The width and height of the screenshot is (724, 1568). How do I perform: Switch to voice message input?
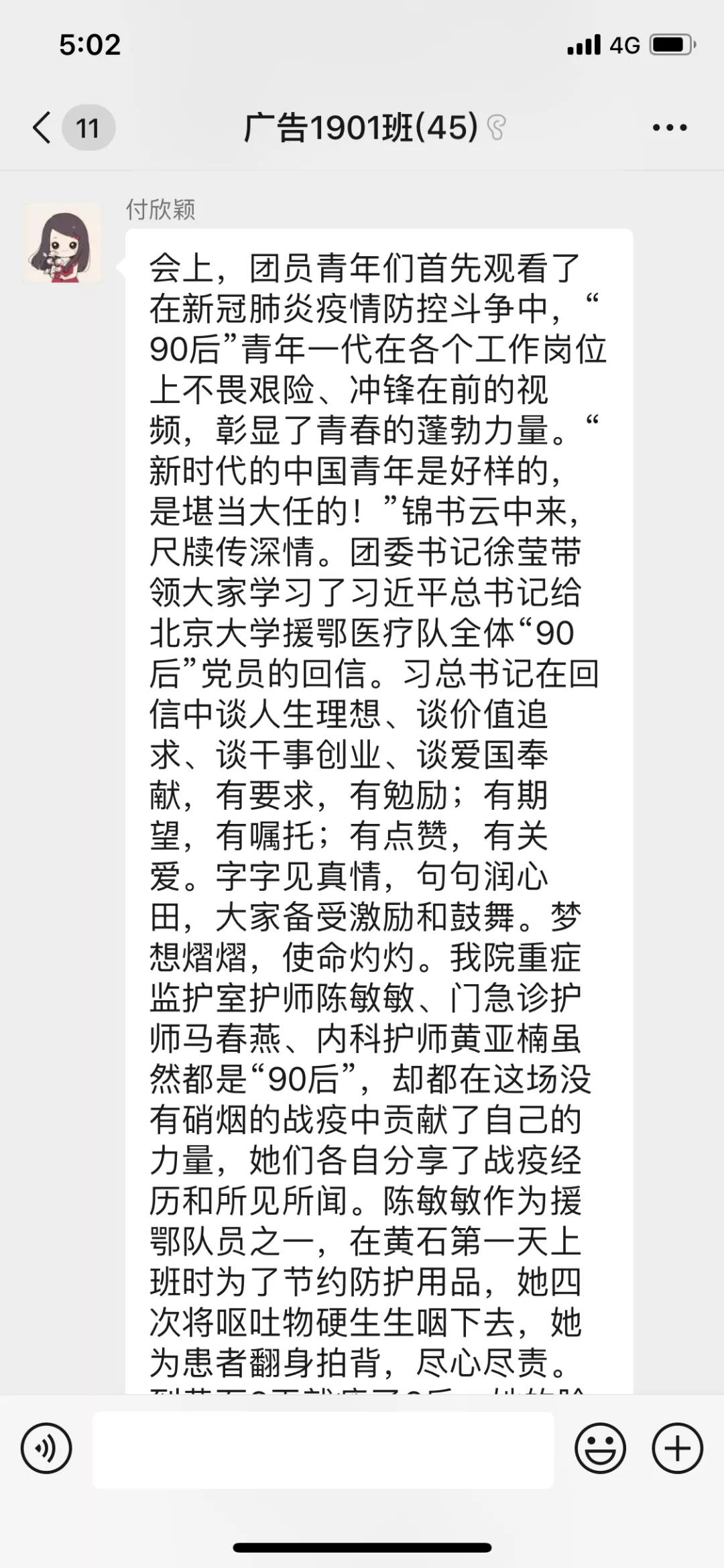[46, 1449]
